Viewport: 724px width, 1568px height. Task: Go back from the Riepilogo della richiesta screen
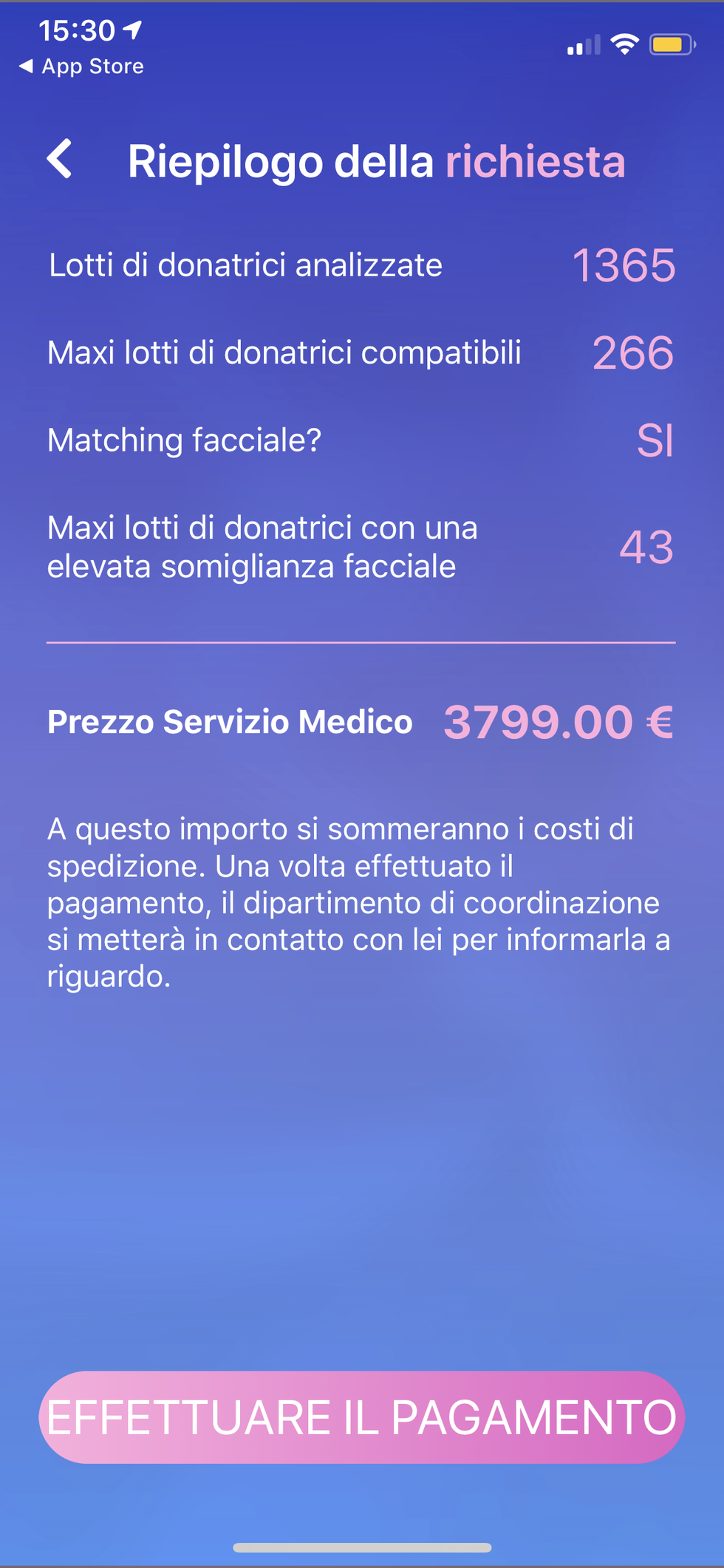60,159
